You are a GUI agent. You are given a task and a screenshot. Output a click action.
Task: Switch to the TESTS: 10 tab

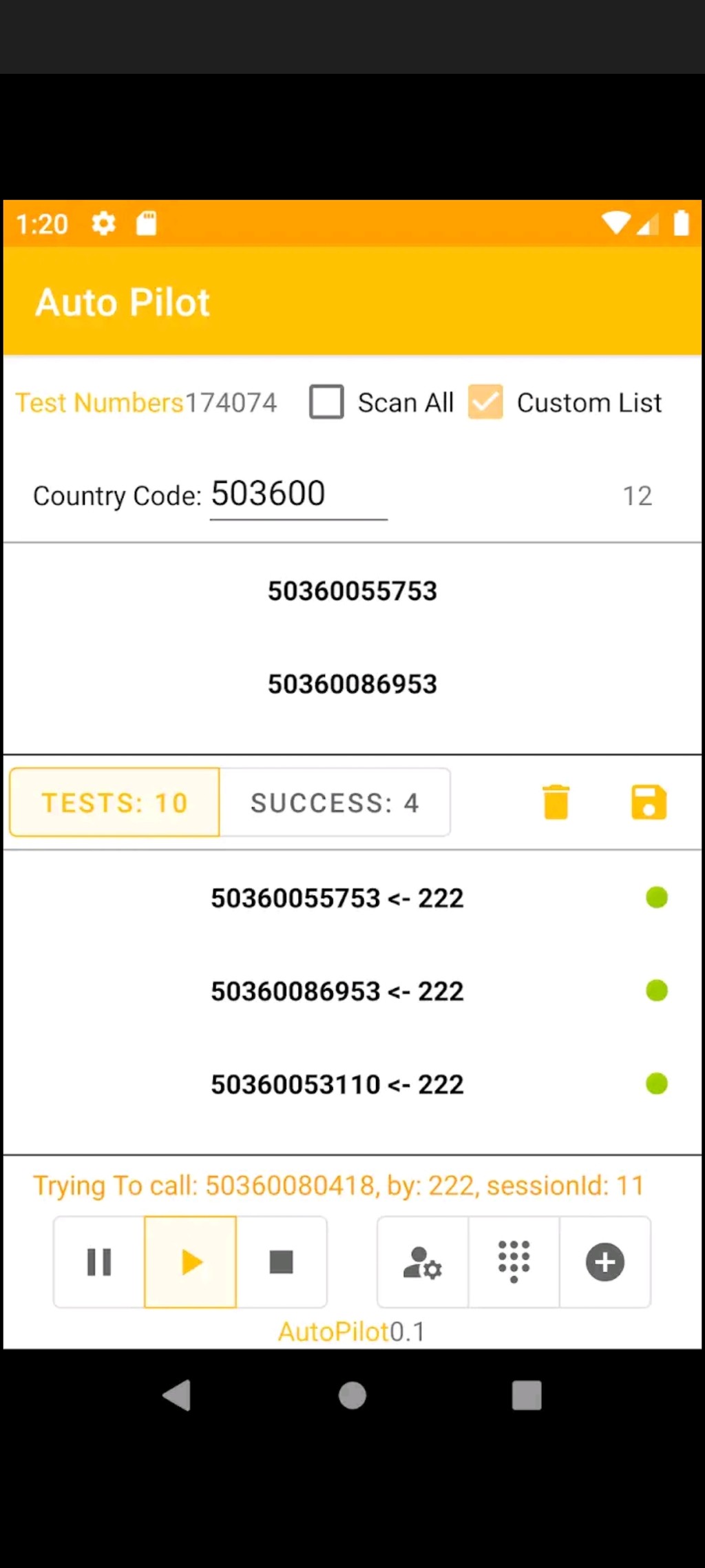pos(114,803)
